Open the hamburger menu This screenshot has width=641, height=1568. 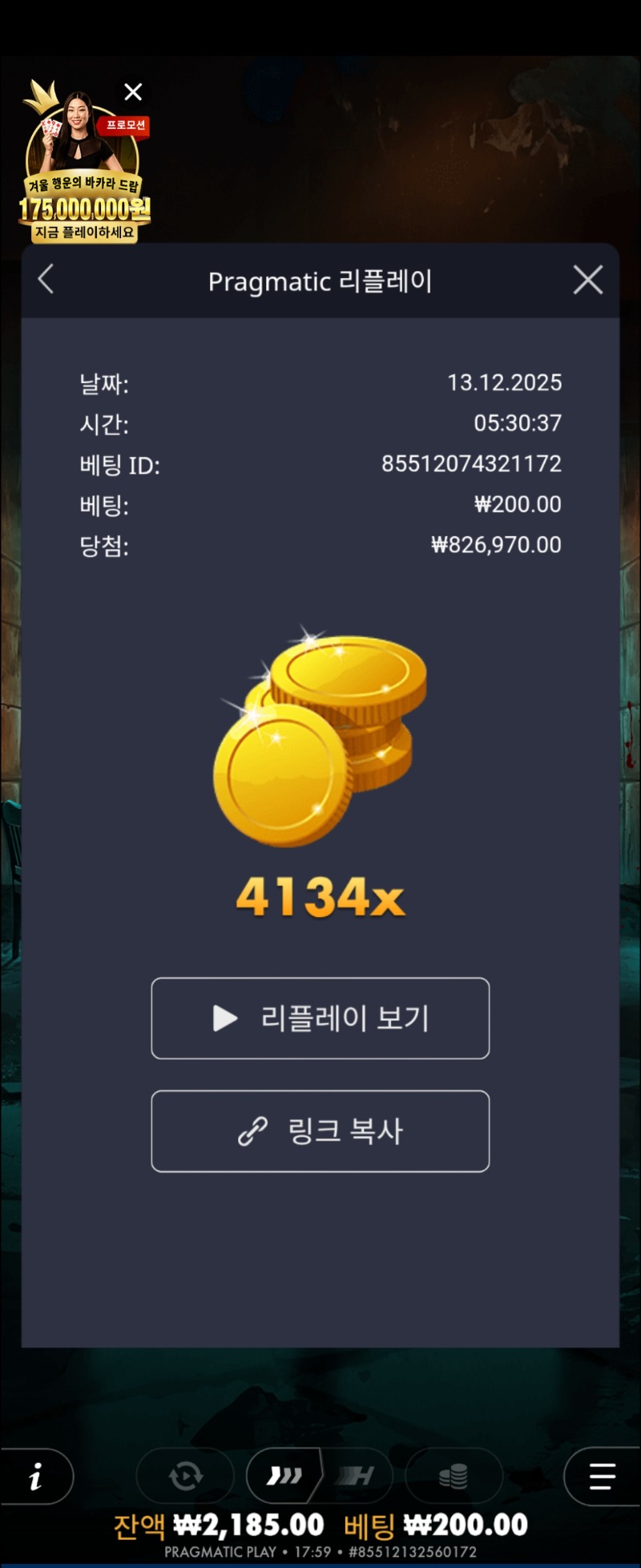click(602, 1476)
